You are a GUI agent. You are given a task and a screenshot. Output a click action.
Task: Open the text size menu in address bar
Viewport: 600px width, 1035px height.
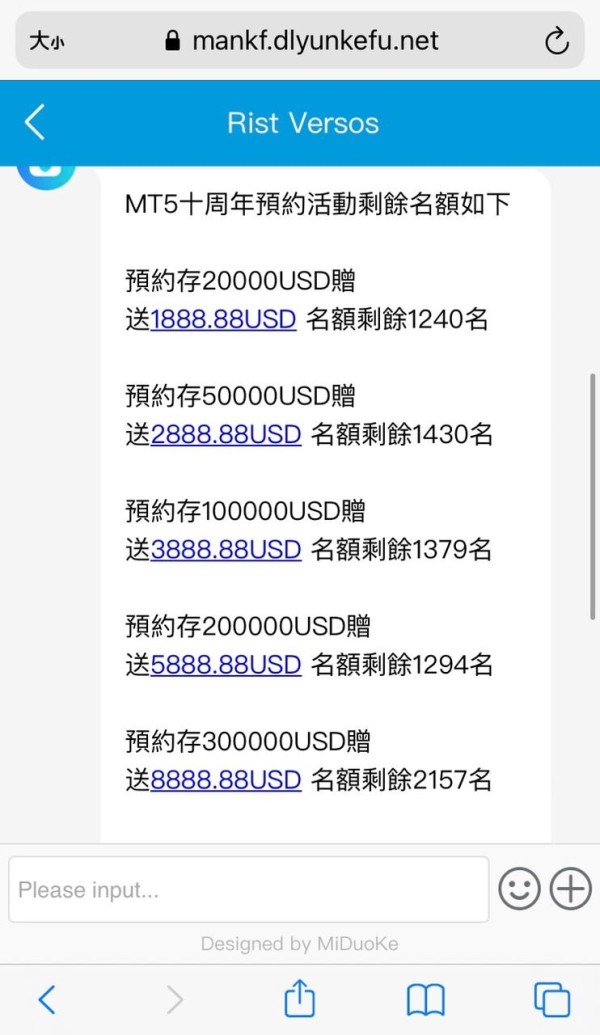(47, 41)
